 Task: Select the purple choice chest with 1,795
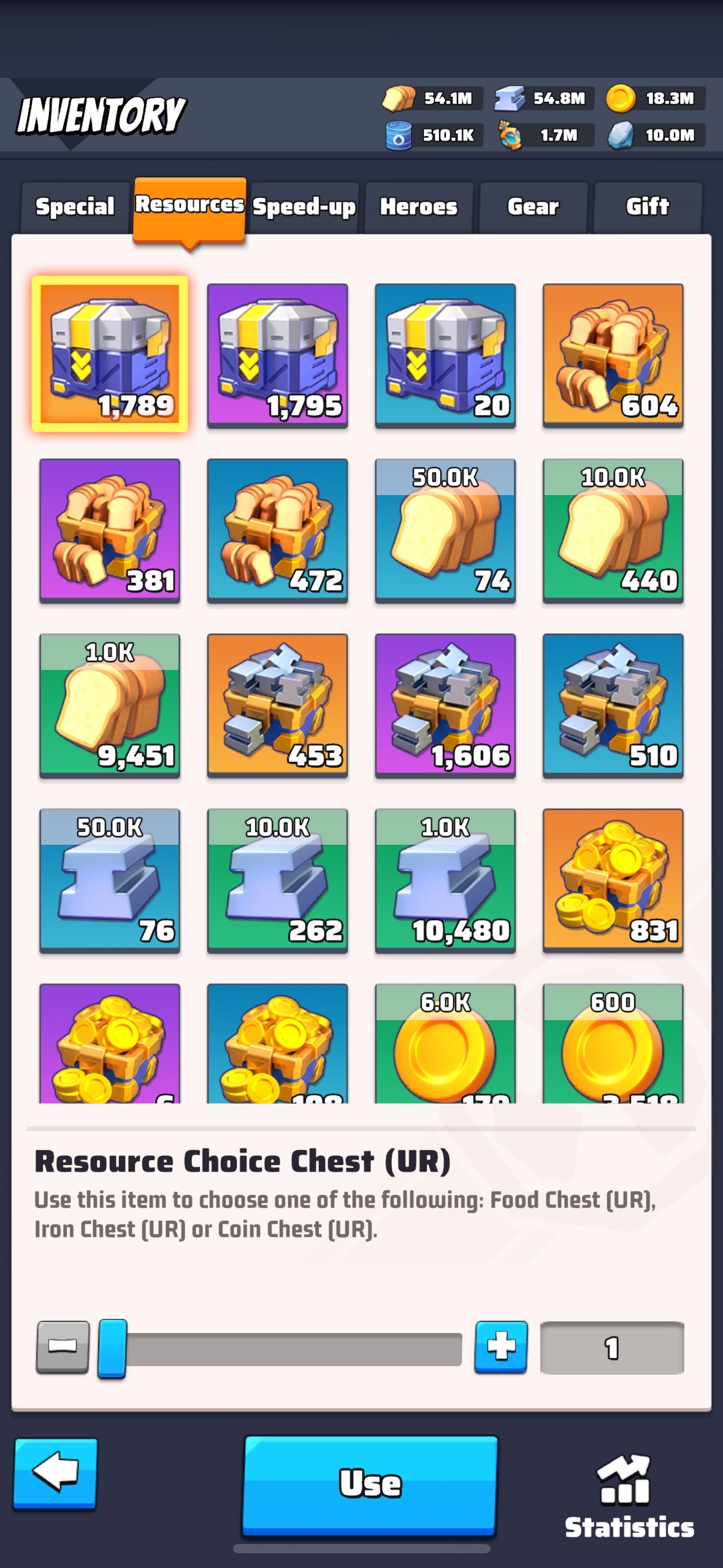pyautogui.click(x=277, y=355)
